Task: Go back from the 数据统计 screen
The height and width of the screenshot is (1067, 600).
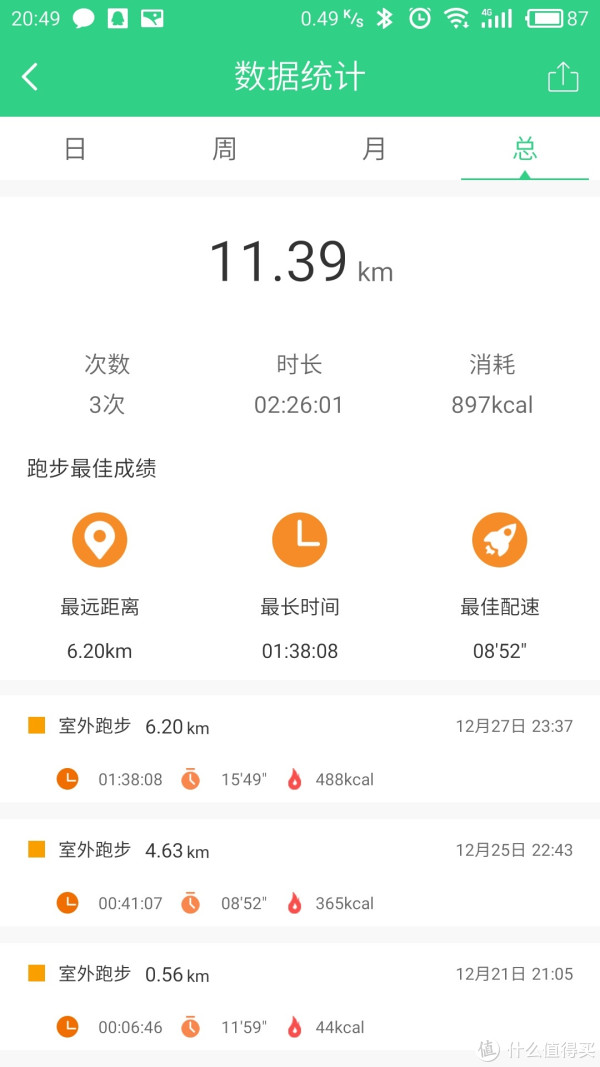Action: [x=30, y=77]
